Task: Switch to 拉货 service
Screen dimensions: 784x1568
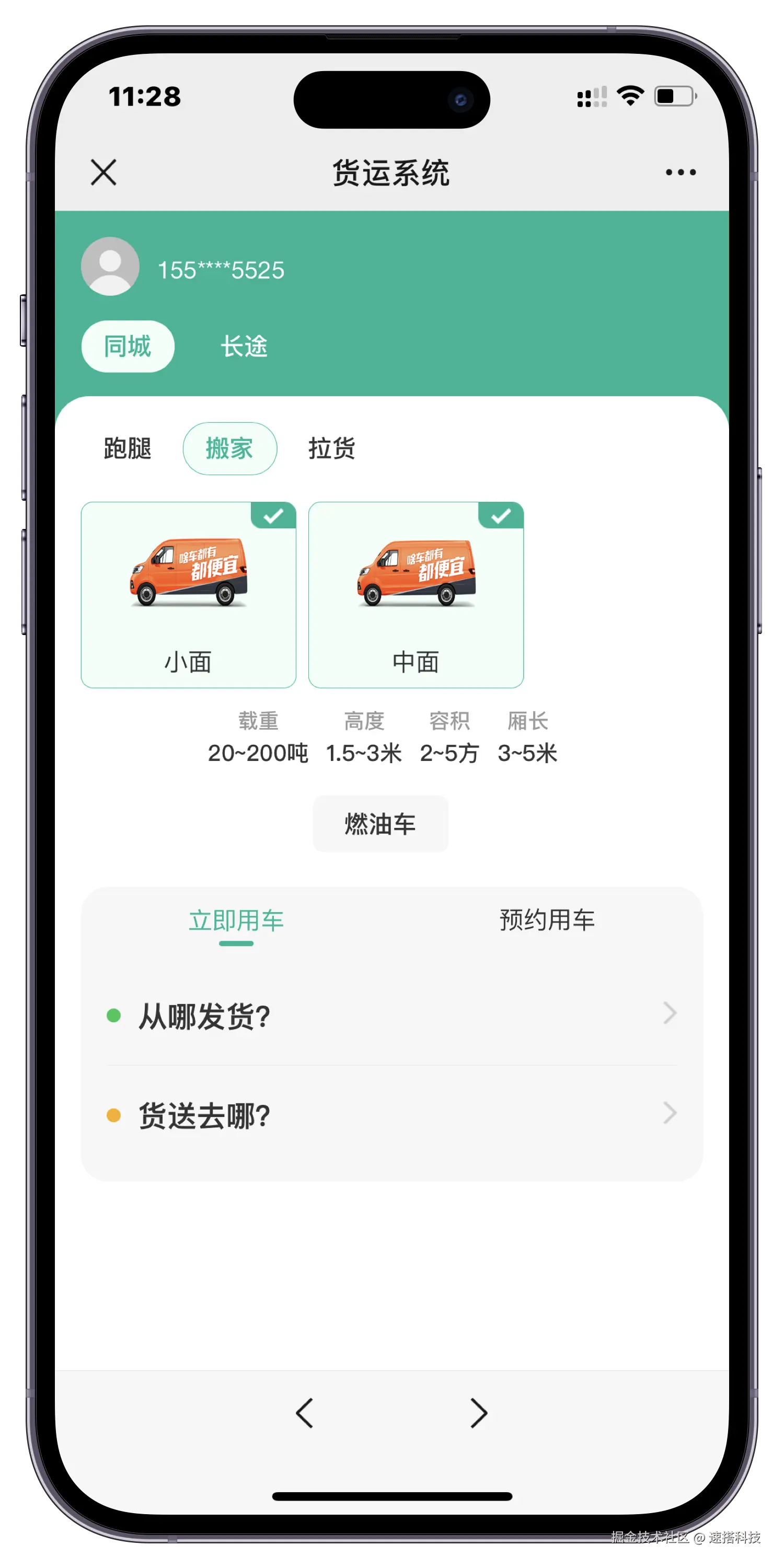Action: click(x=332, y=448)
